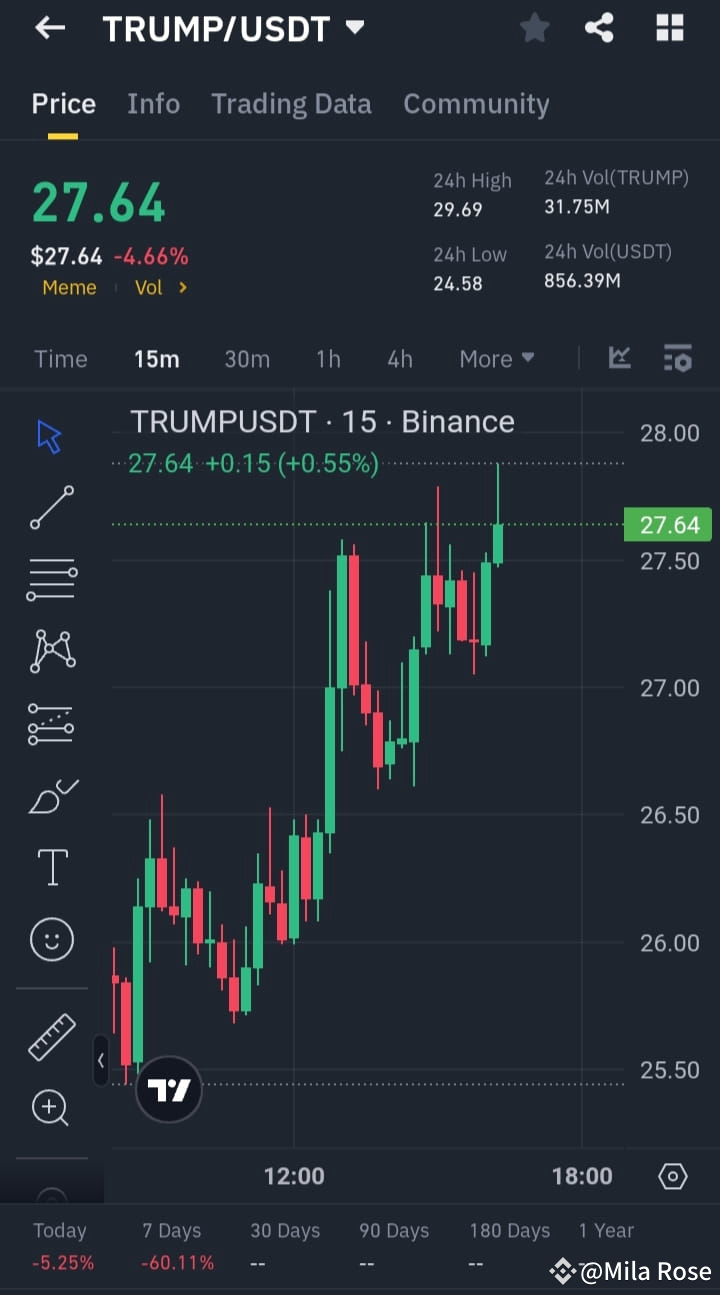Select the cursor selection tool
The image size is (720, 1295).
click(50, 434)
